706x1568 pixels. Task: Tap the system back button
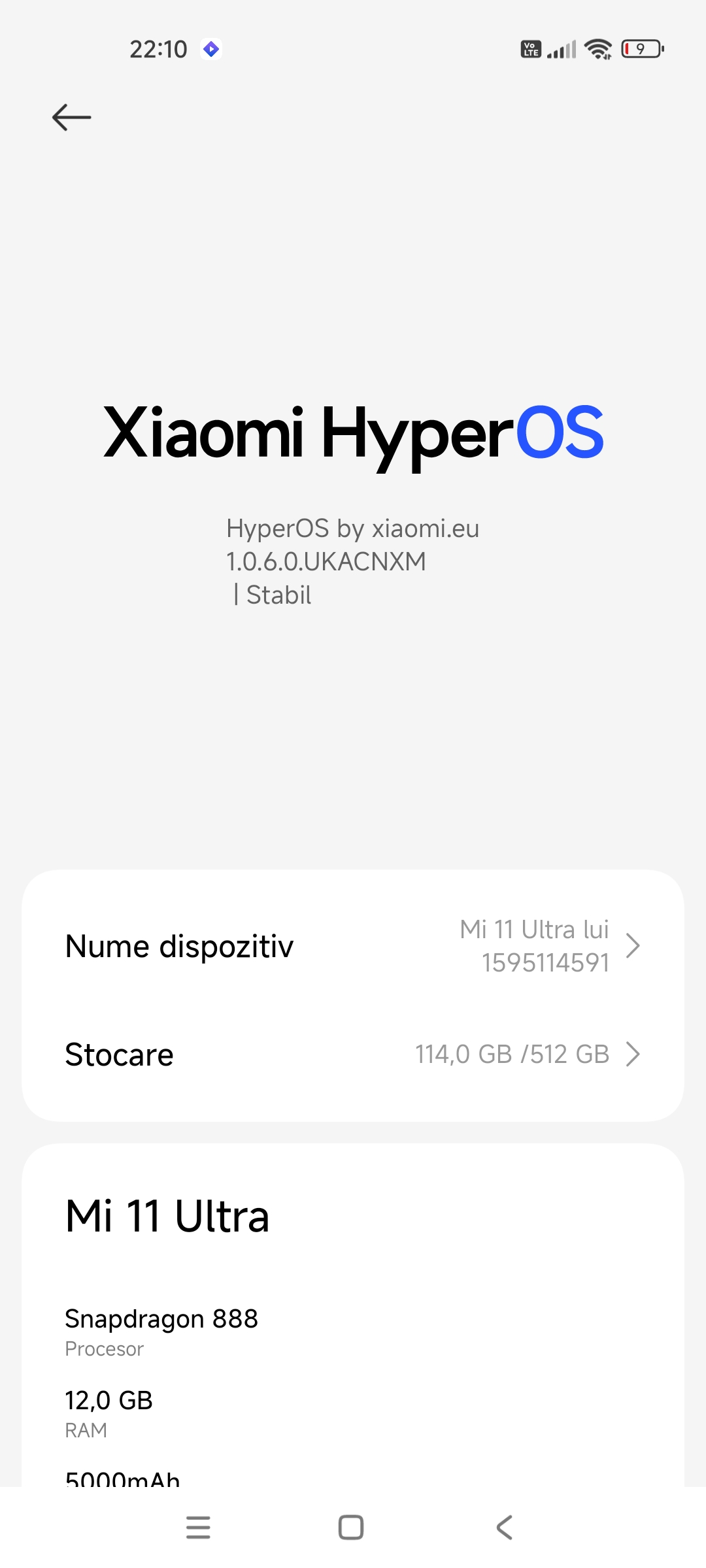(504, 1527)
